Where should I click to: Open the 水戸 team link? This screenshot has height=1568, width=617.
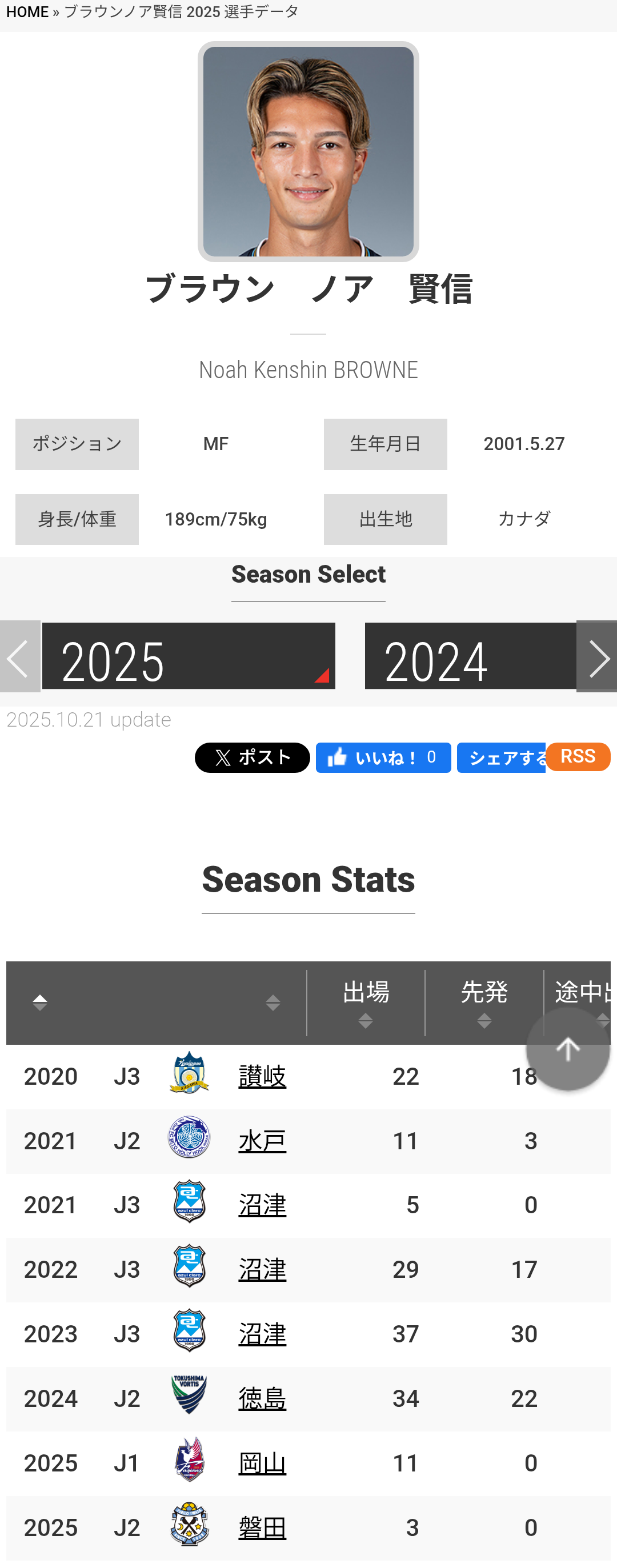pyautogui.click(x=262, y=1141)
